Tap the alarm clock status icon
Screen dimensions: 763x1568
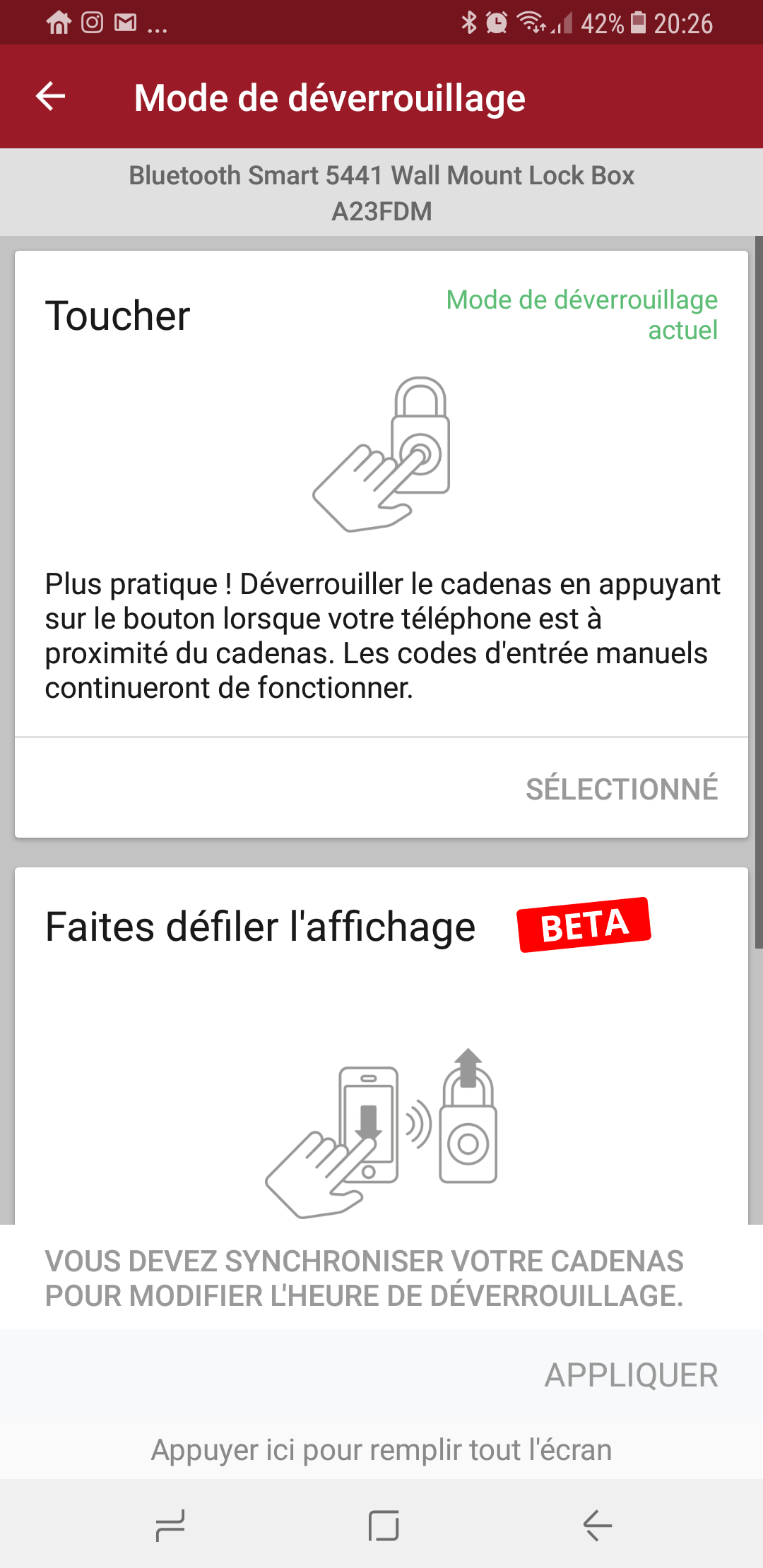pyautogui.click(x=497, y=23)
